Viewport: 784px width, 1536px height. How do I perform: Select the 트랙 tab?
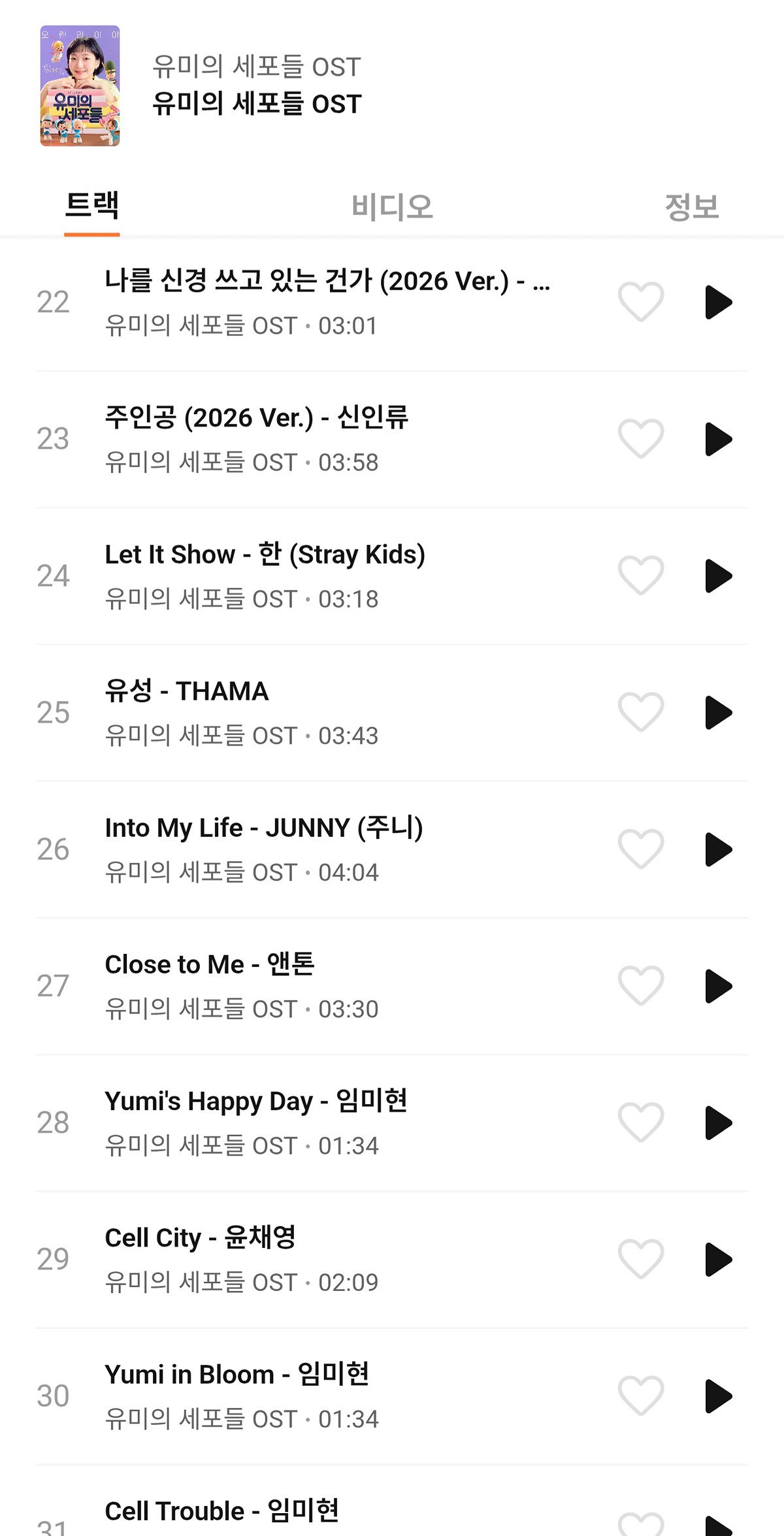[x=92, y=206]
